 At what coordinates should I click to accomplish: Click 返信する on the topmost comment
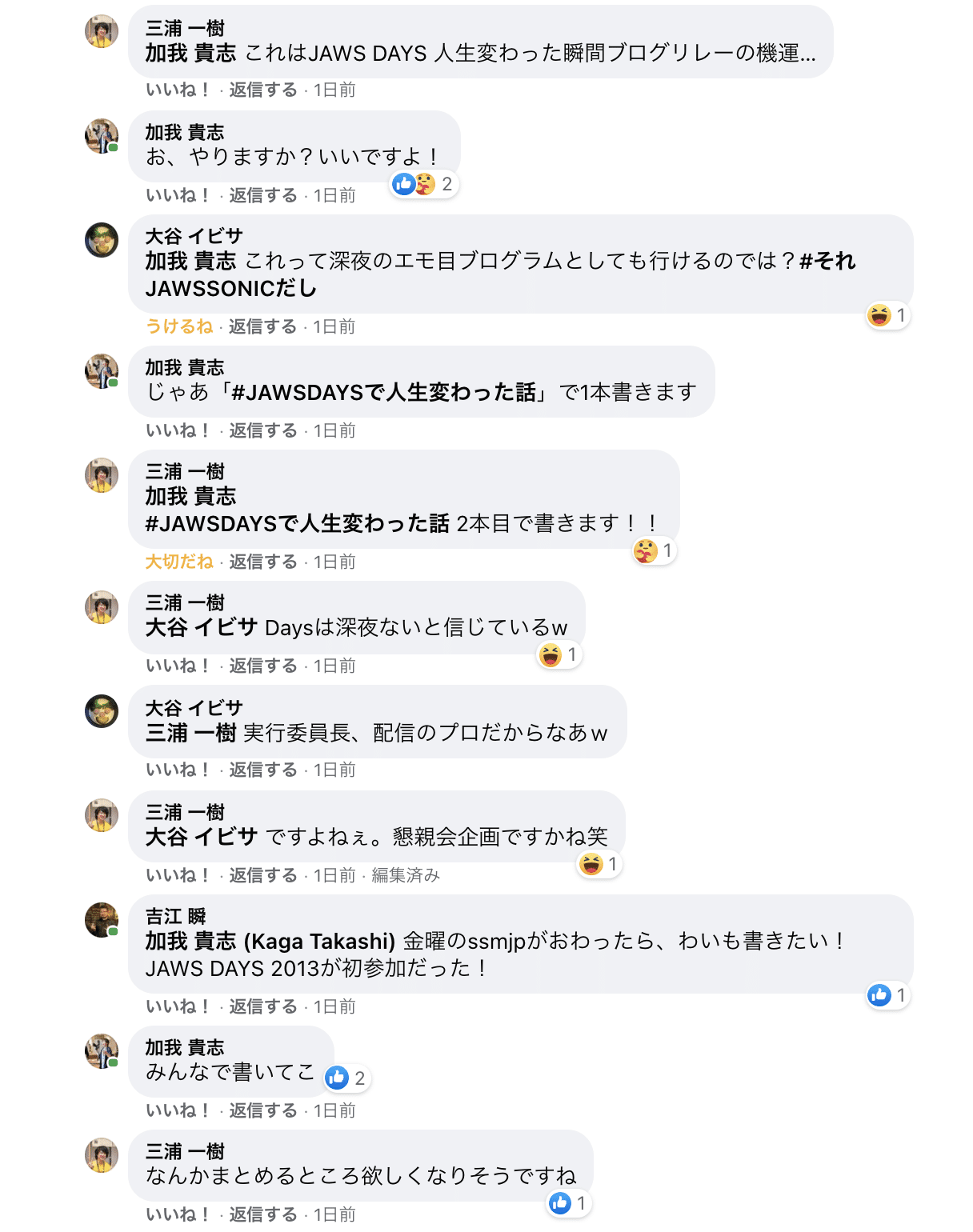263,90
